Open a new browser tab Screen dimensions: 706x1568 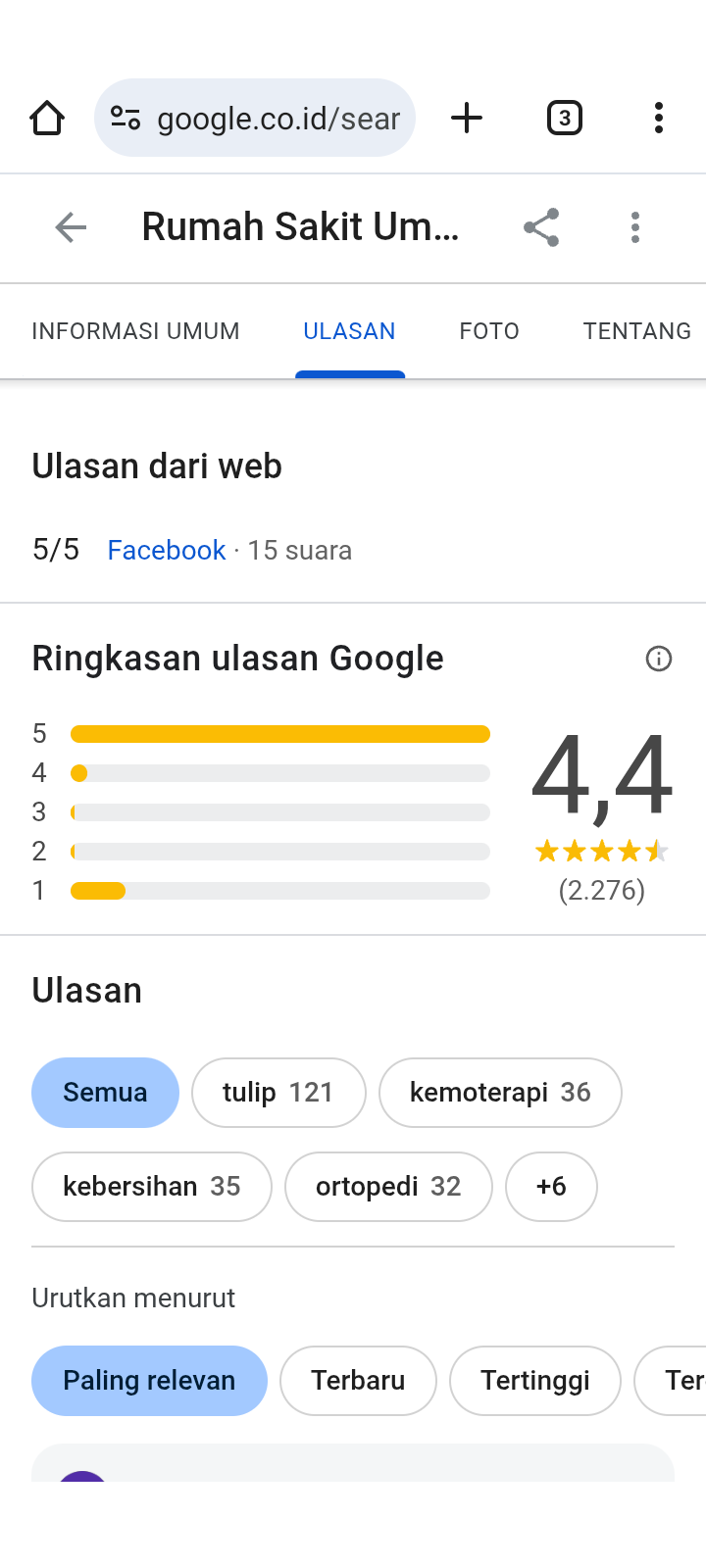[x=467, y=119]
